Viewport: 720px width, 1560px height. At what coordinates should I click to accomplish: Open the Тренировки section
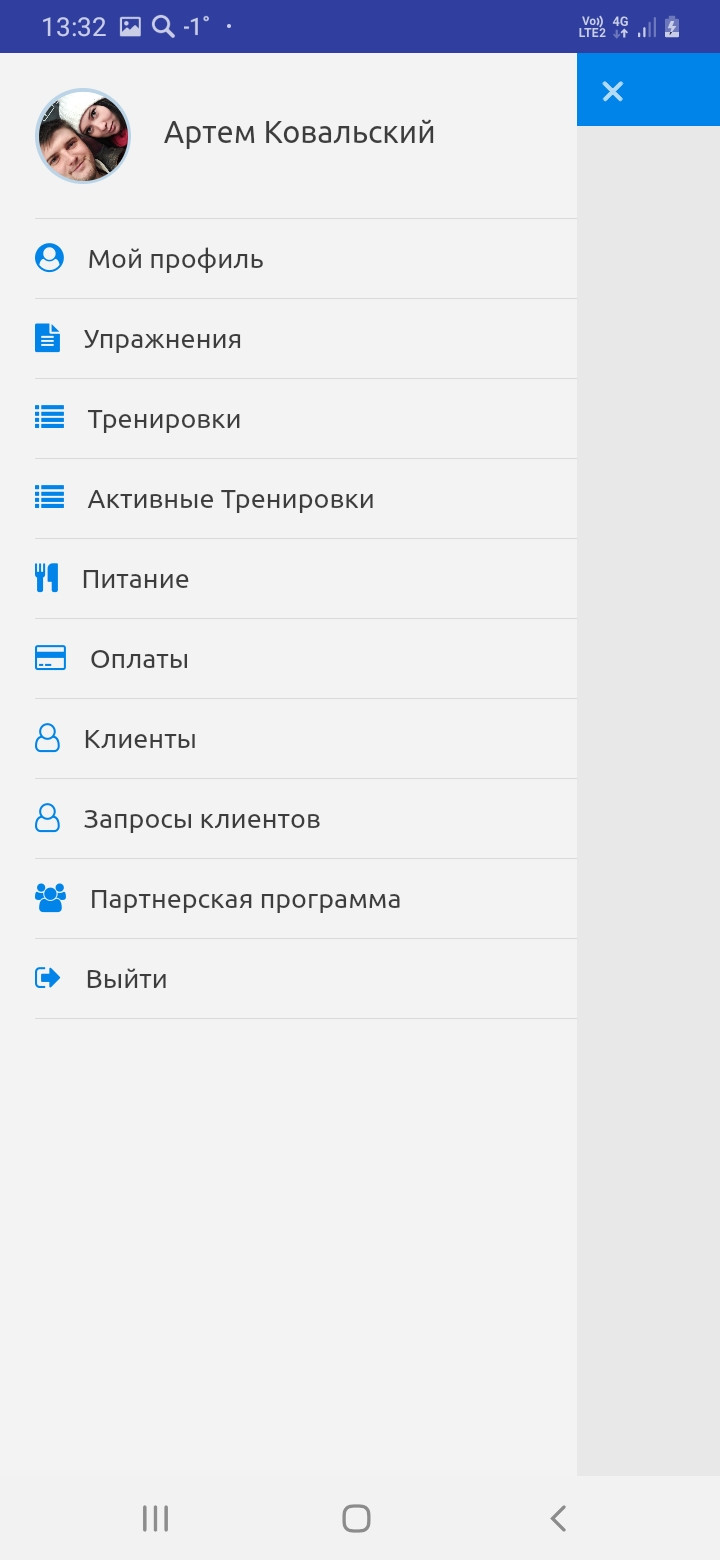(306, 419)
